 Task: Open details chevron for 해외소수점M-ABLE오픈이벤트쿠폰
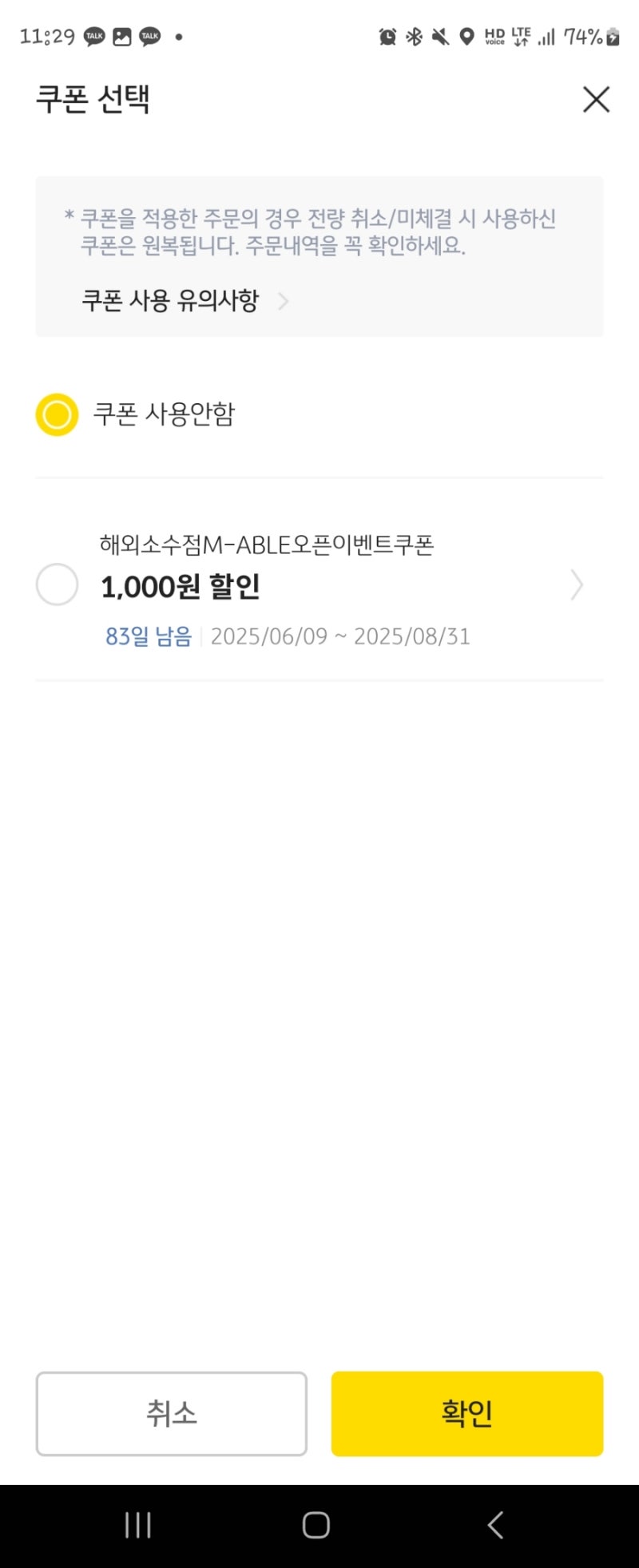(x=577, y=585)
